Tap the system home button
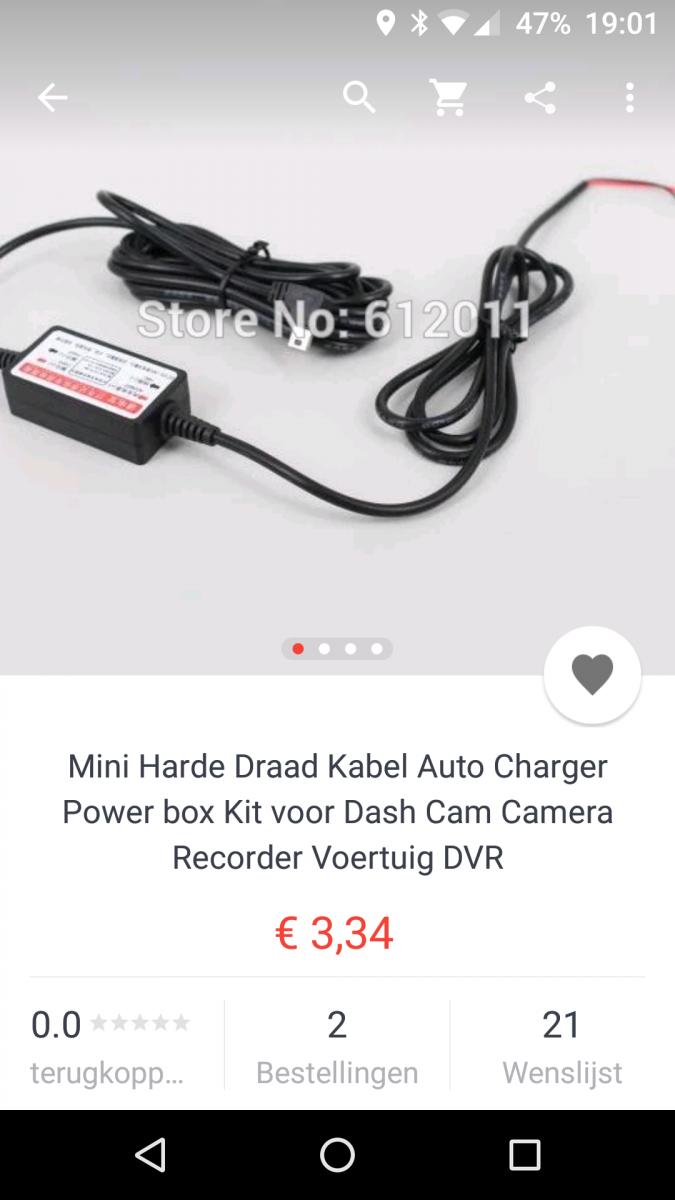 (x=337, y=1155)
